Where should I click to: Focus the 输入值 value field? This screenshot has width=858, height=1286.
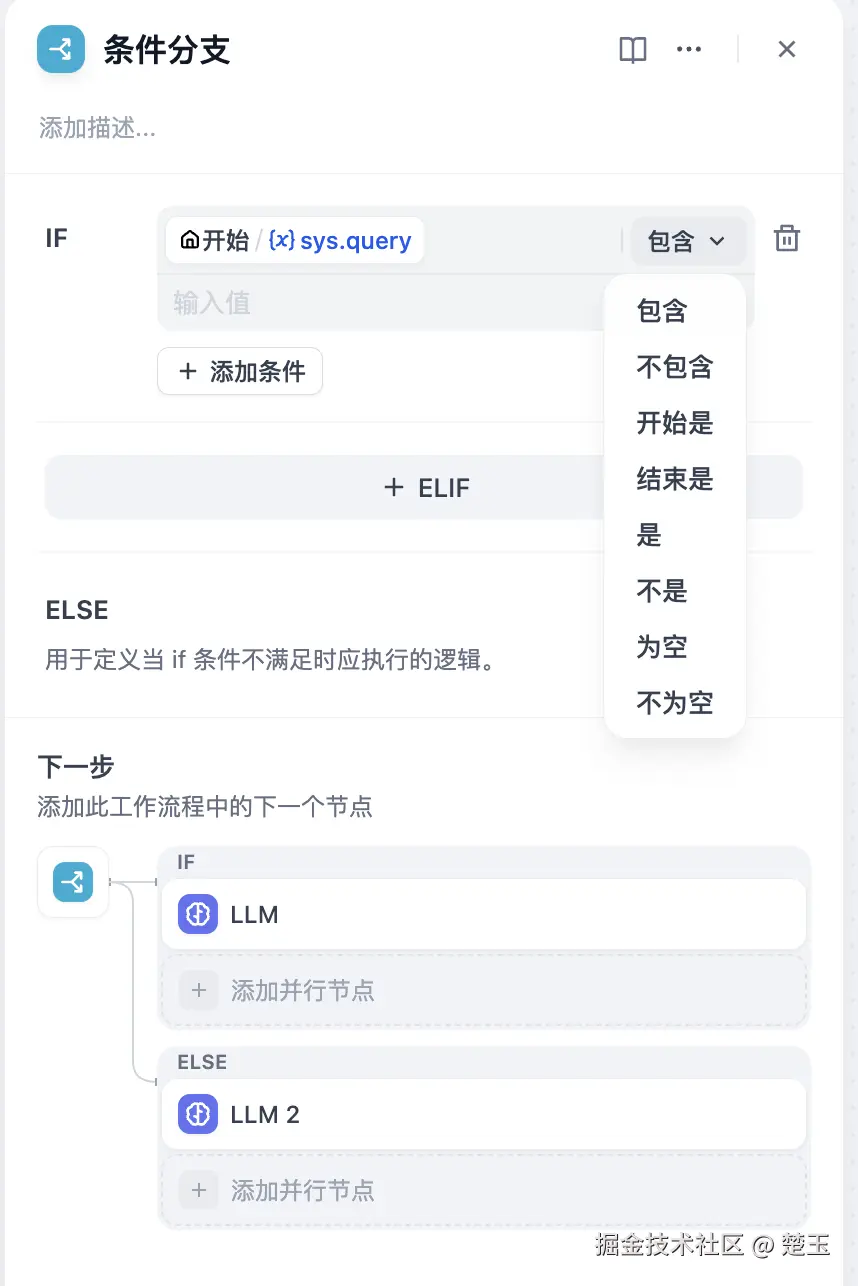(380, 303)
